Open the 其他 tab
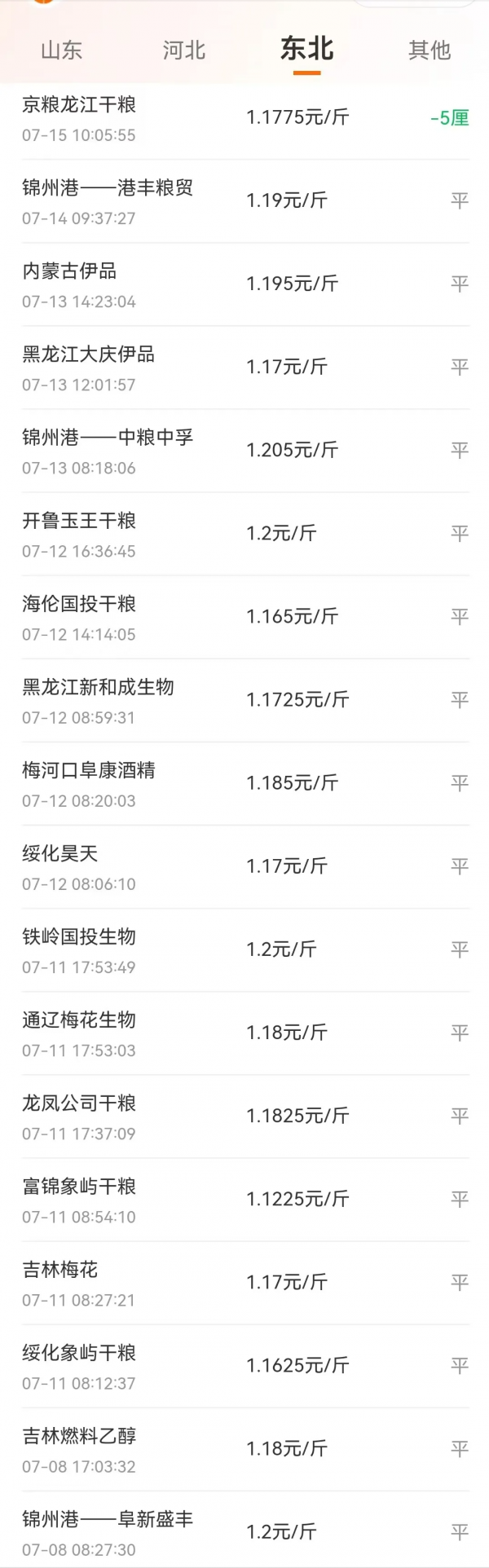Viewport: 489px width, 1568px height. click(x=430, y=51)
